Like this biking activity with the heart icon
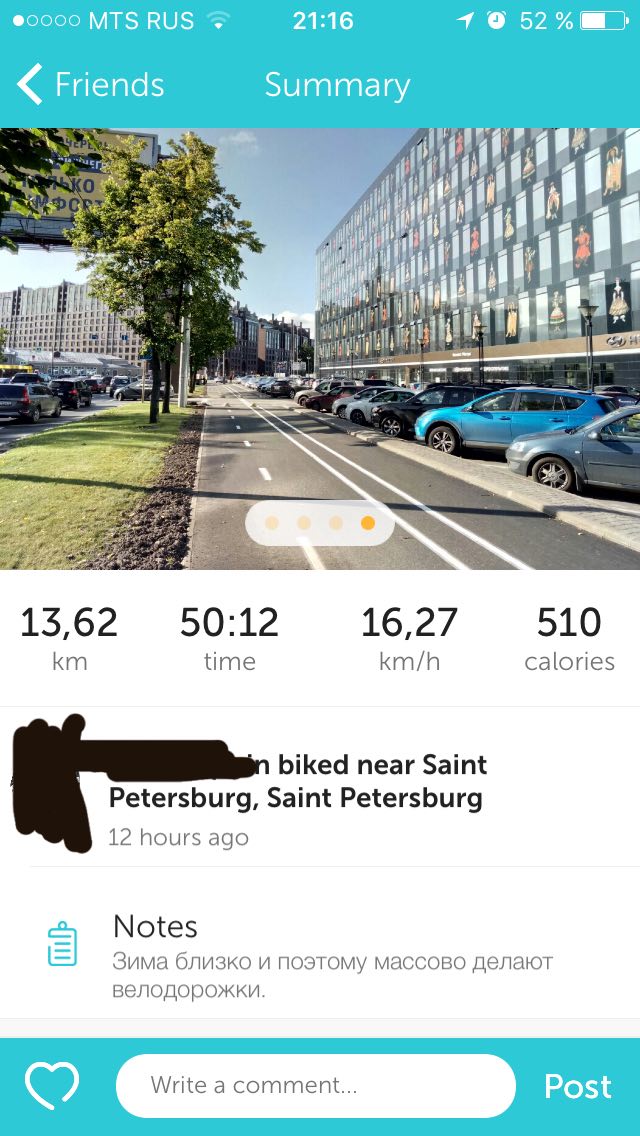The width and height of the screenshot is (640, 1136). click(x=51, y=1085)
